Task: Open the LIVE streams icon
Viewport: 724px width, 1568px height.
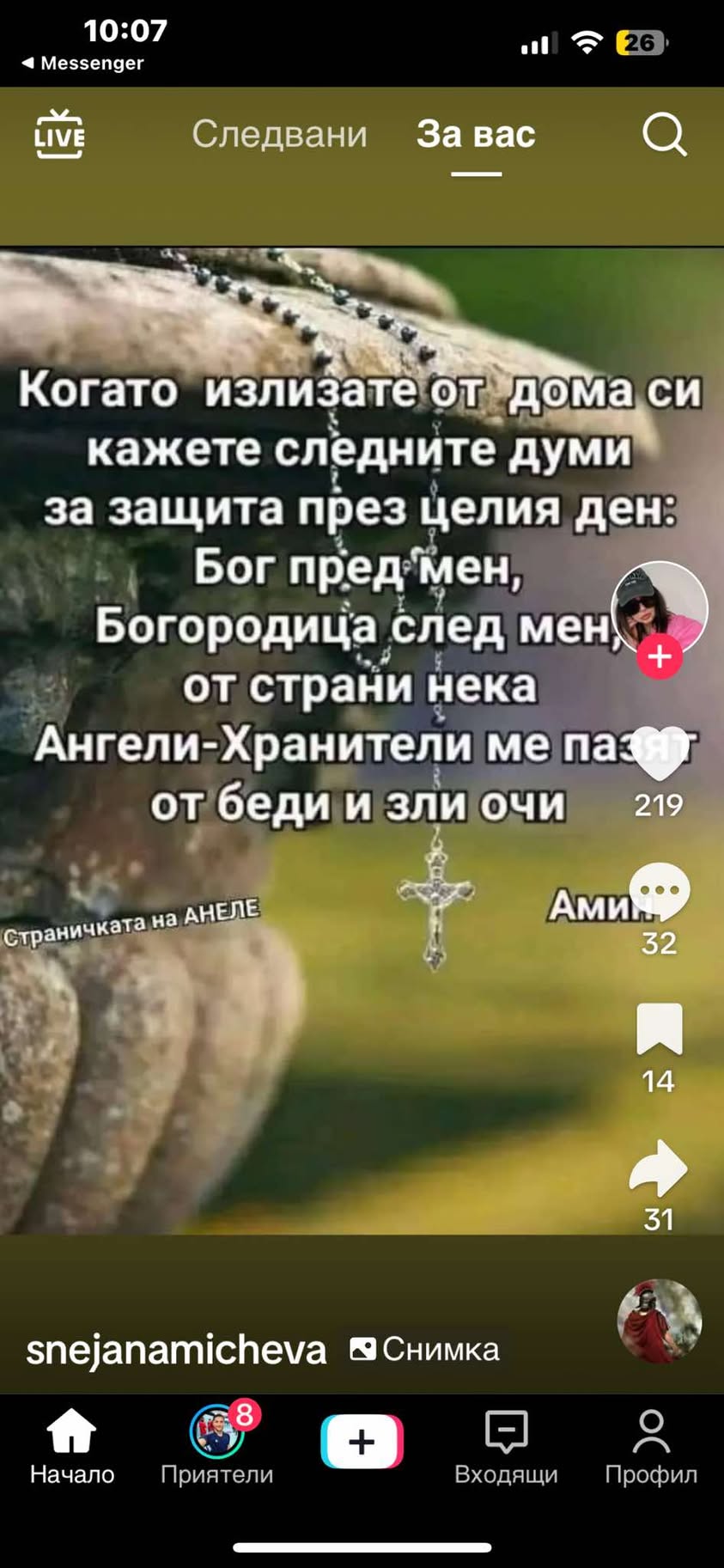Action: pyautogui.click(x=59, y=134)
